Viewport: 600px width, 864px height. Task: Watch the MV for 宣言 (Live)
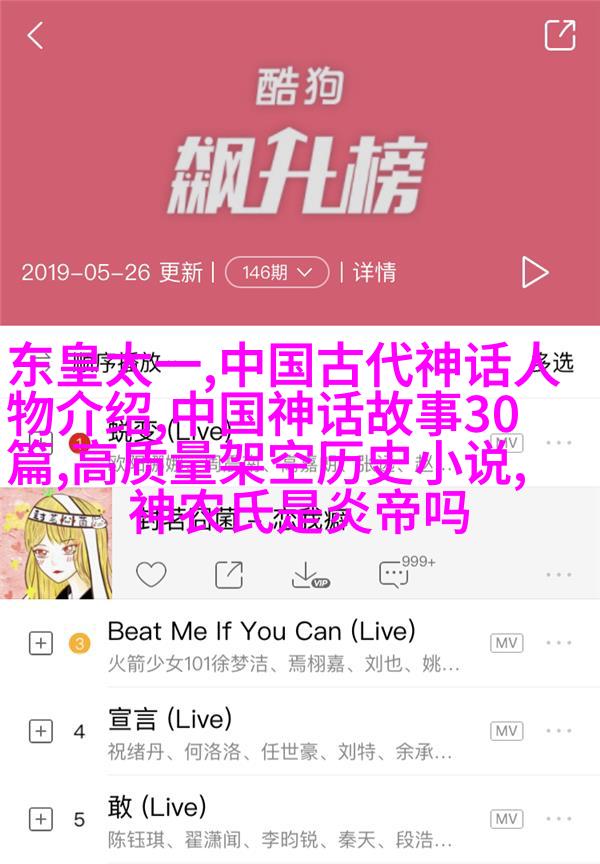click(x=506, y=731)
